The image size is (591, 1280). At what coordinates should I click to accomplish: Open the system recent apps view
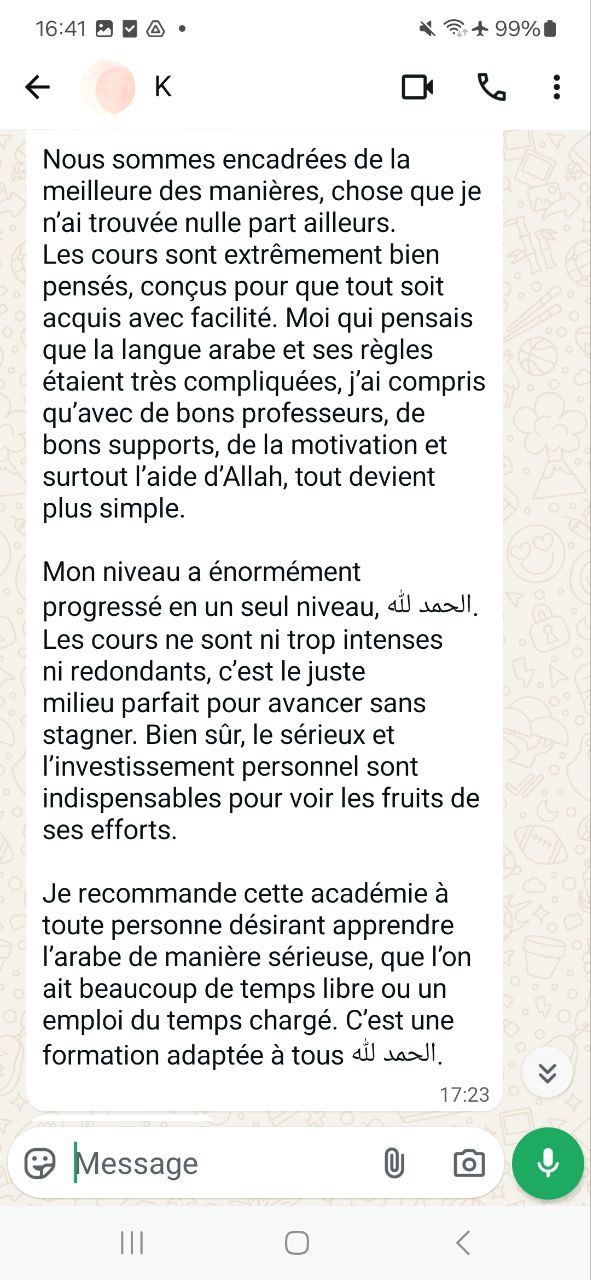tap(132, 1242)
